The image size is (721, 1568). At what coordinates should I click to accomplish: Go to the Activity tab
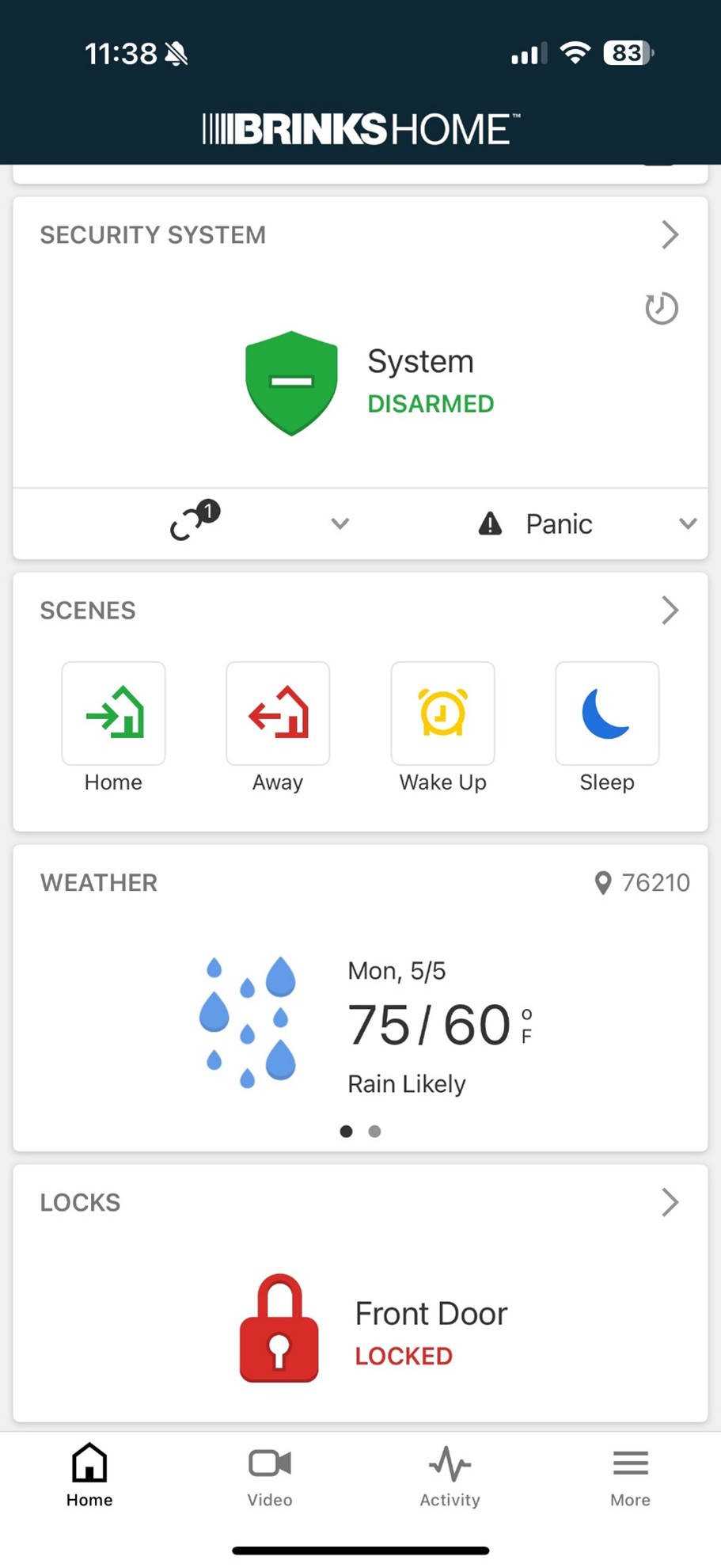tap(450, 1475)
